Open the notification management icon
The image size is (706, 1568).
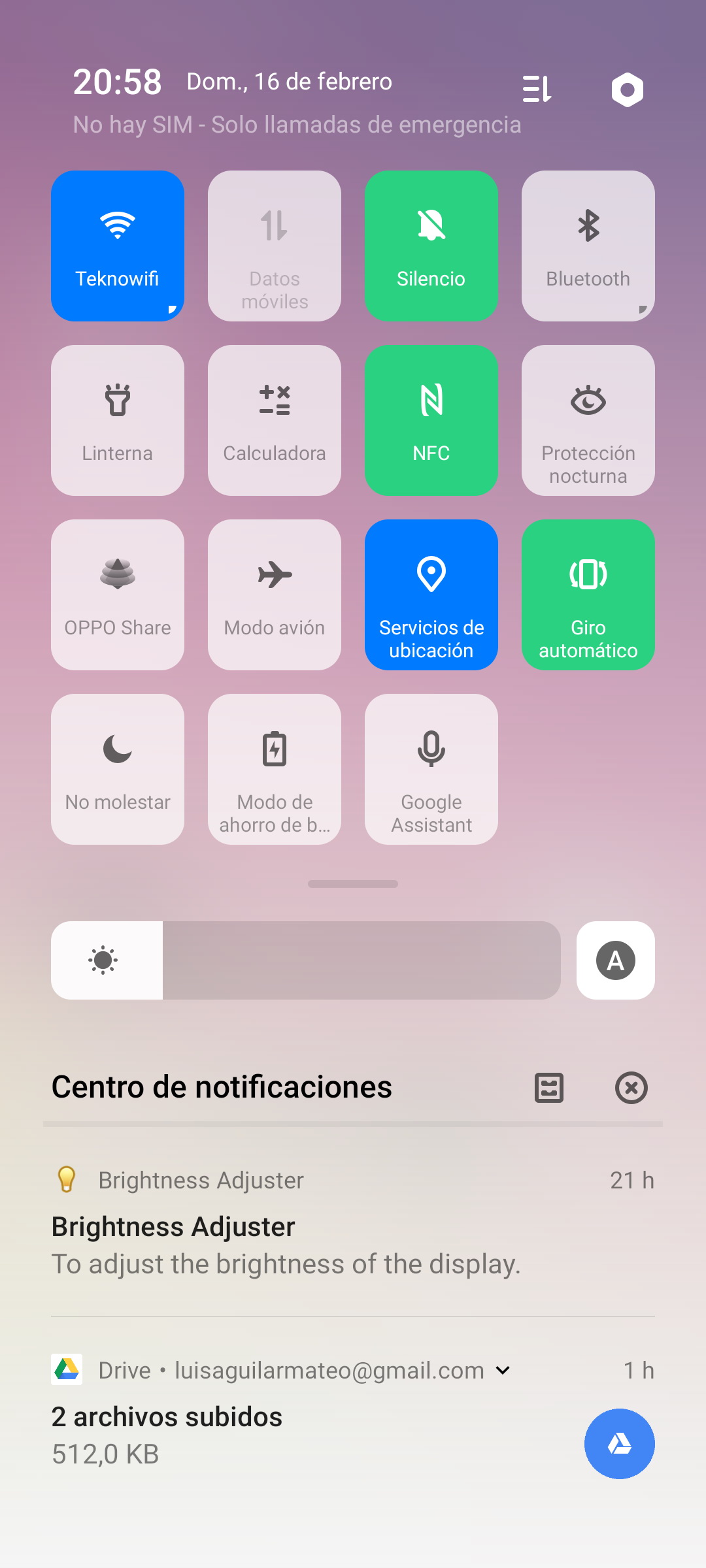pos(549,1088)
